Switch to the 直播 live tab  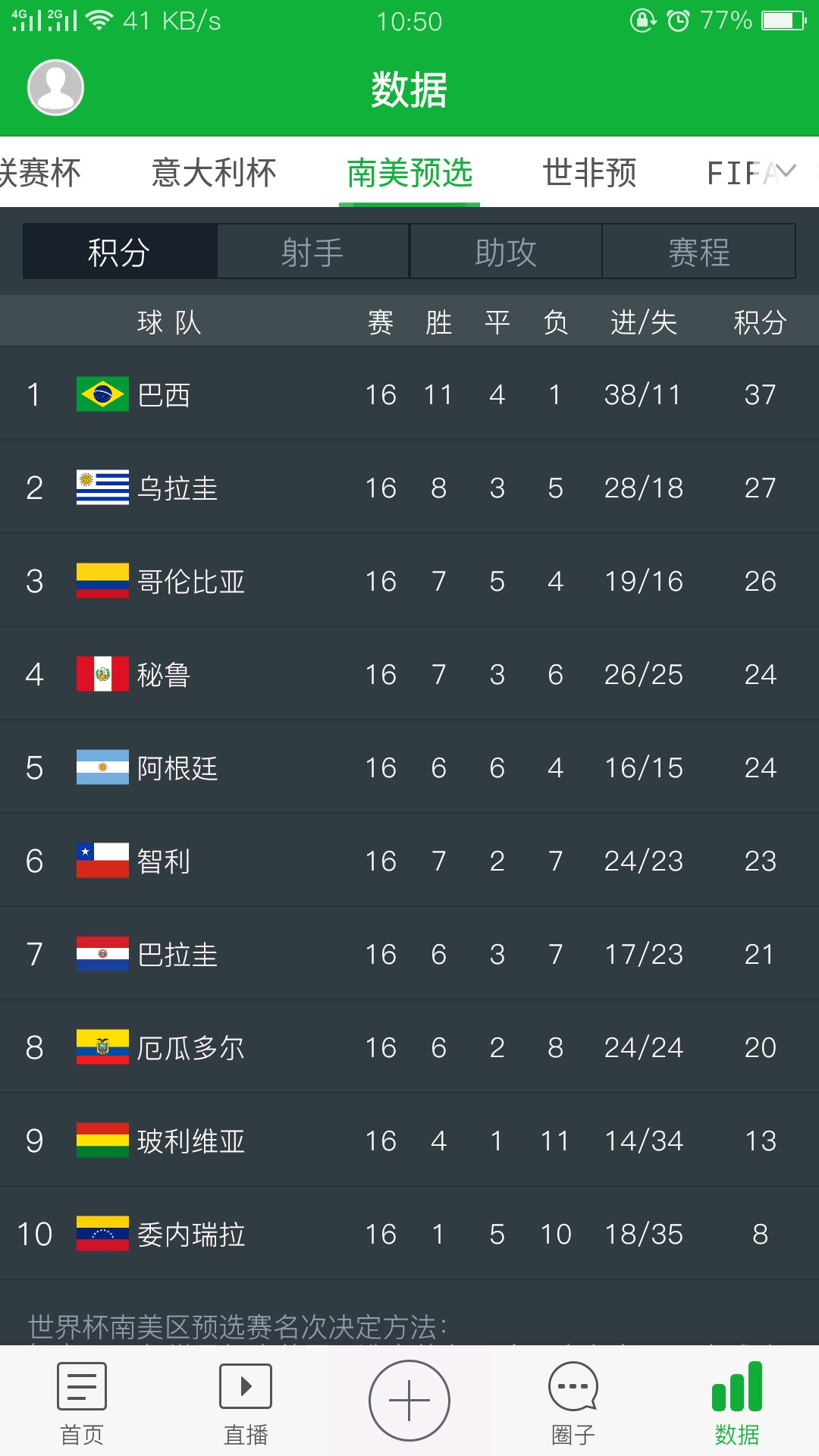click(x=246, y=1403)
